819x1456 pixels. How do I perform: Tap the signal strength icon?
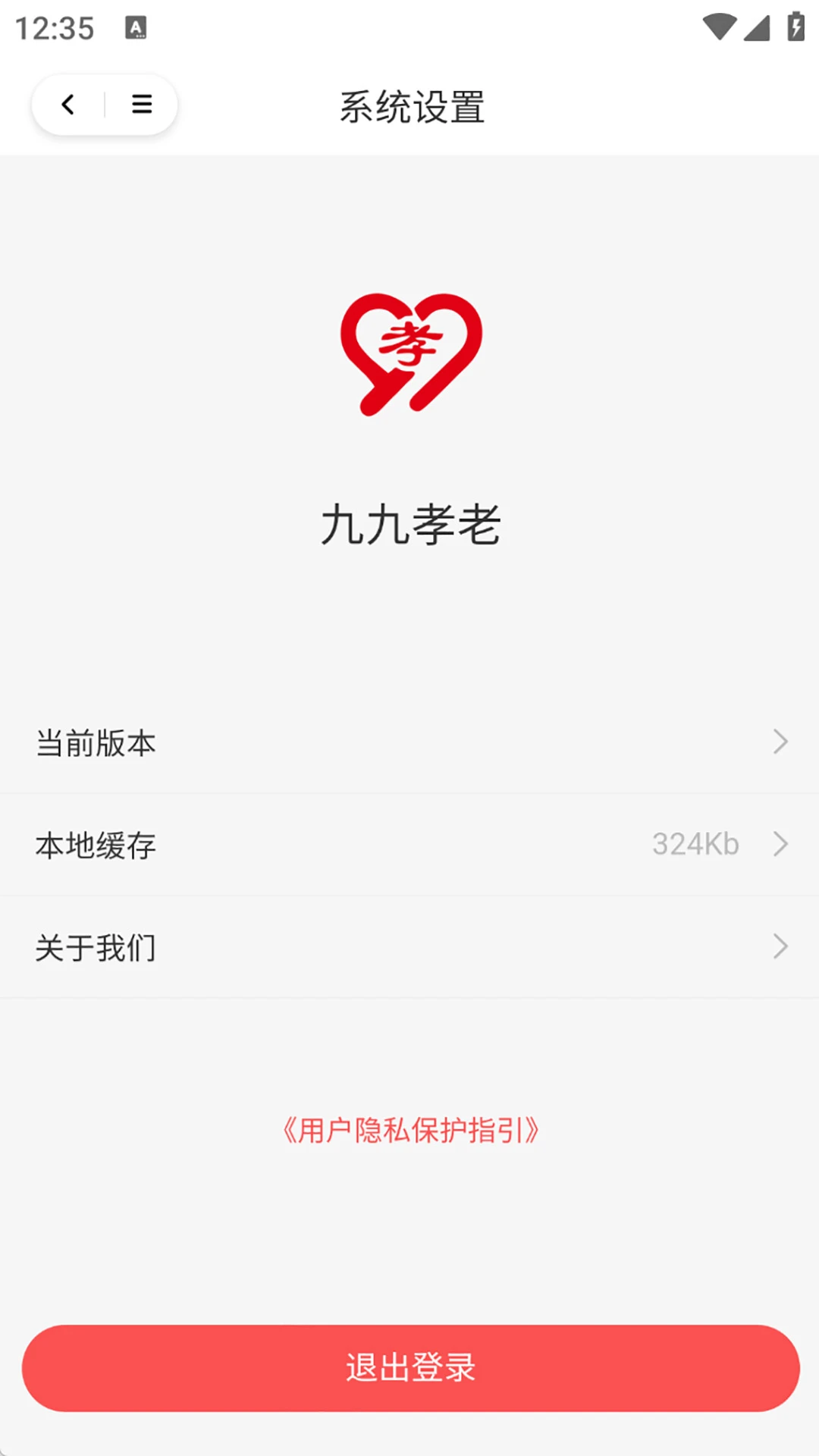(755, 25)
